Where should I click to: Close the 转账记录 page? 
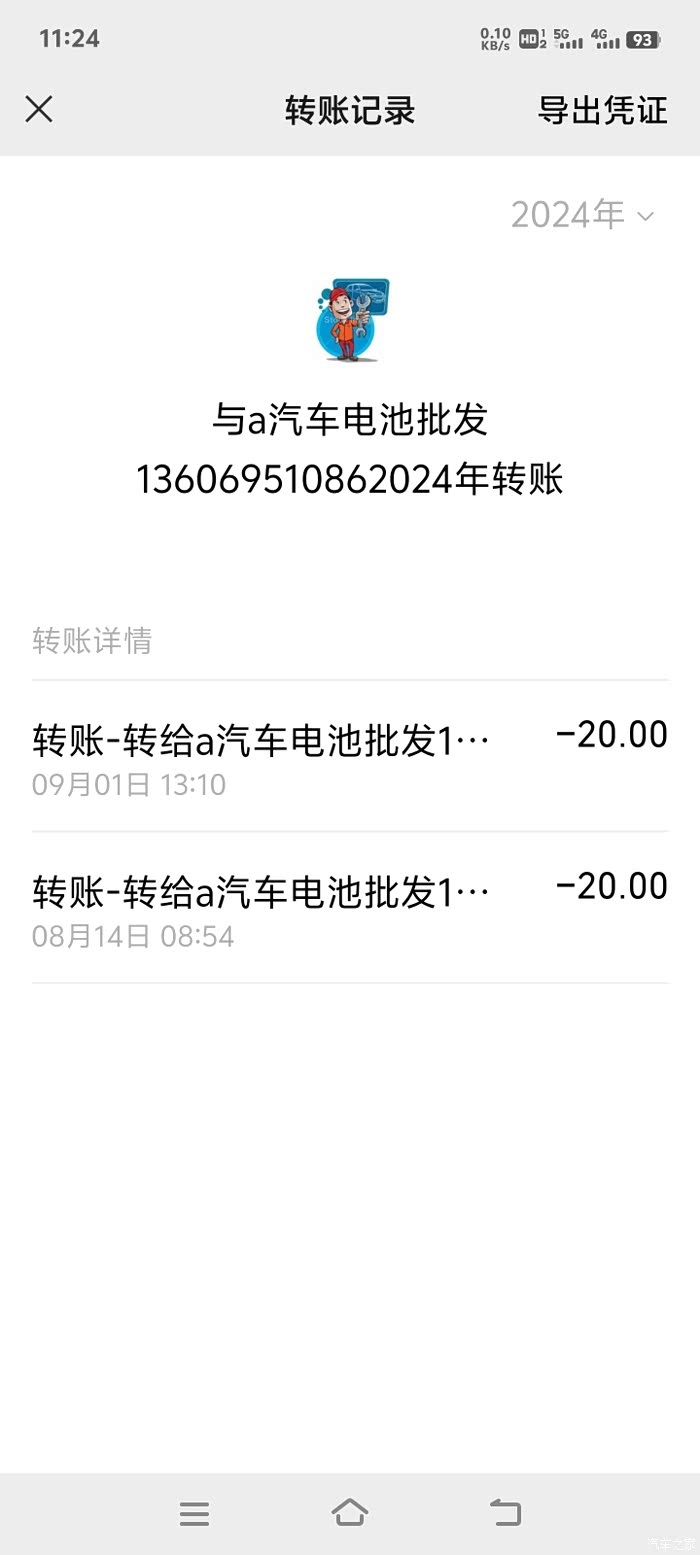(x=39, y=109)
